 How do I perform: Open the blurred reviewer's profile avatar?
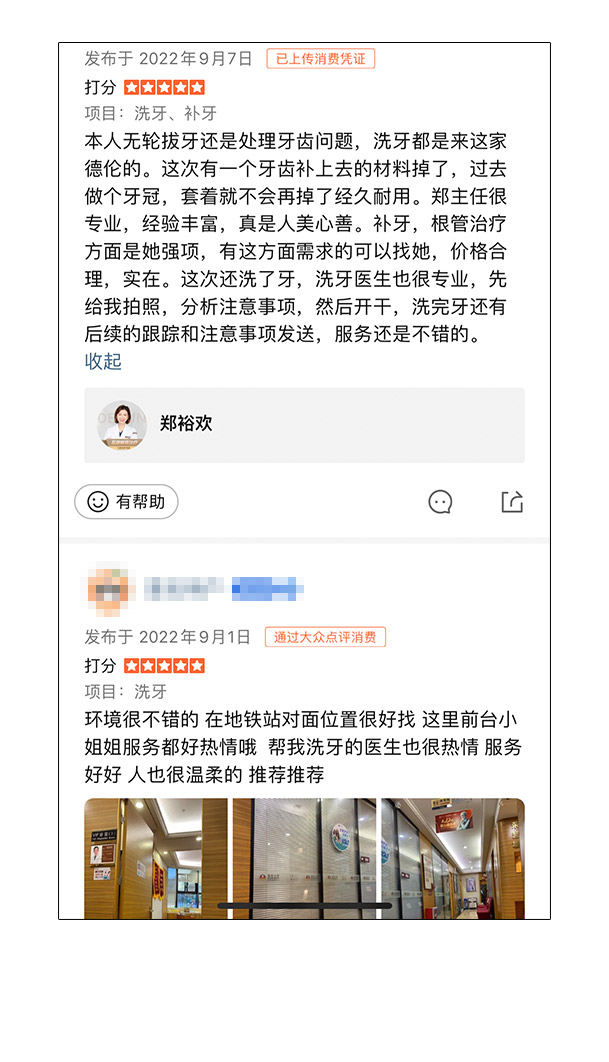(107, 589)
